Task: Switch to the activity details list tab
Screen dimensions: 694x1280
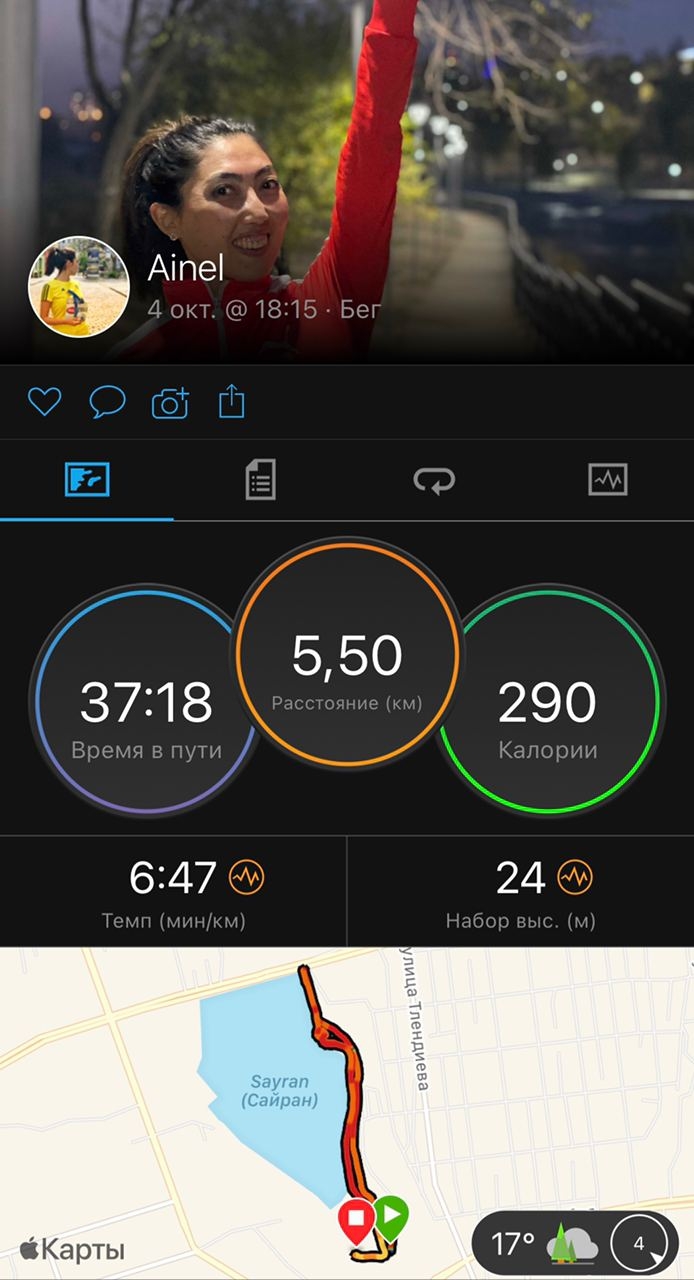Action: tap(260, 480)
